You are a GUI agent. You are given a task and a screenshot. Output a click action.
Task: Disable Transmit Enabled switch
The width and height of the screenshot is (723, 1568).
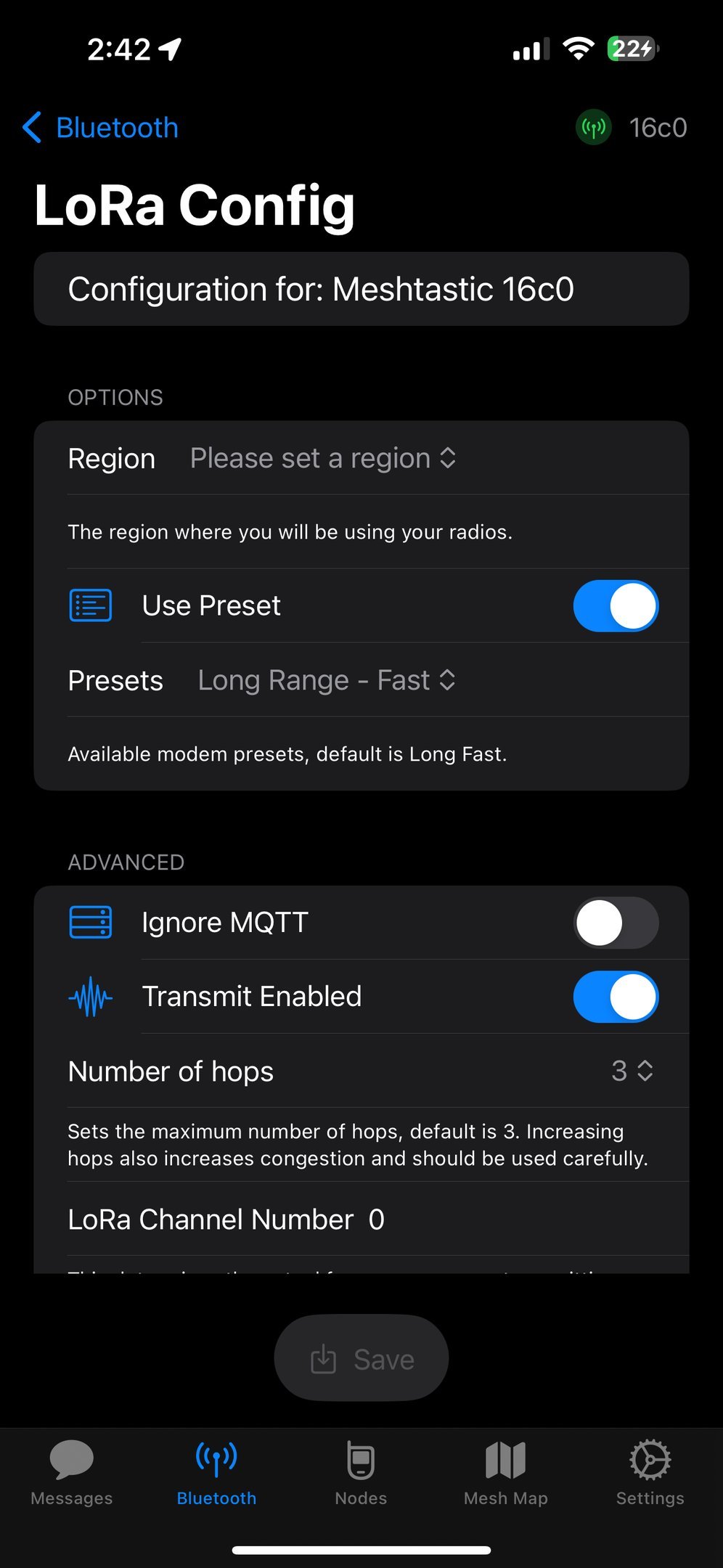pos(616,997)
